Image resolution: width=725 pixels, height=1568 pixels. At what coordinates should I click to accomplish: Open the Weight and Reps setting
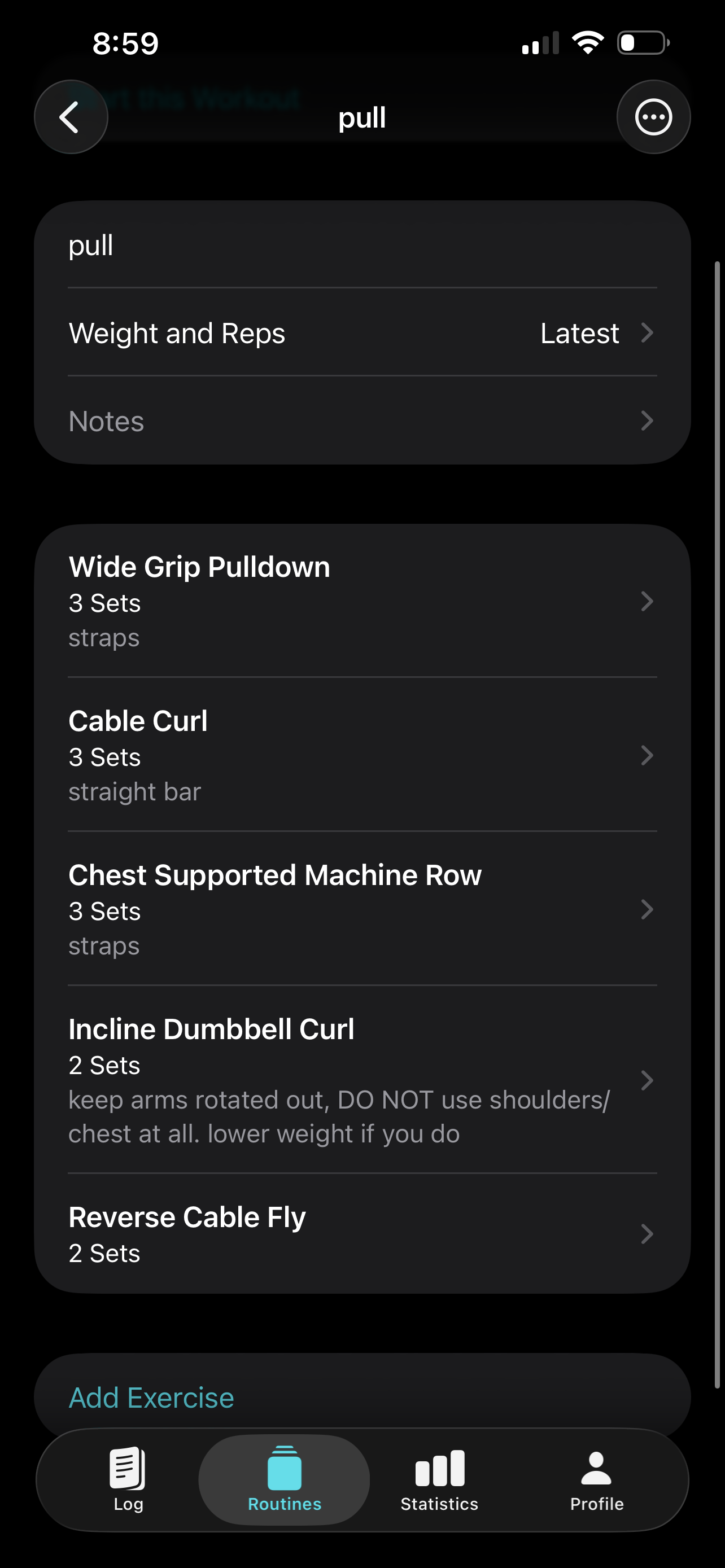(x=361, y=333)
